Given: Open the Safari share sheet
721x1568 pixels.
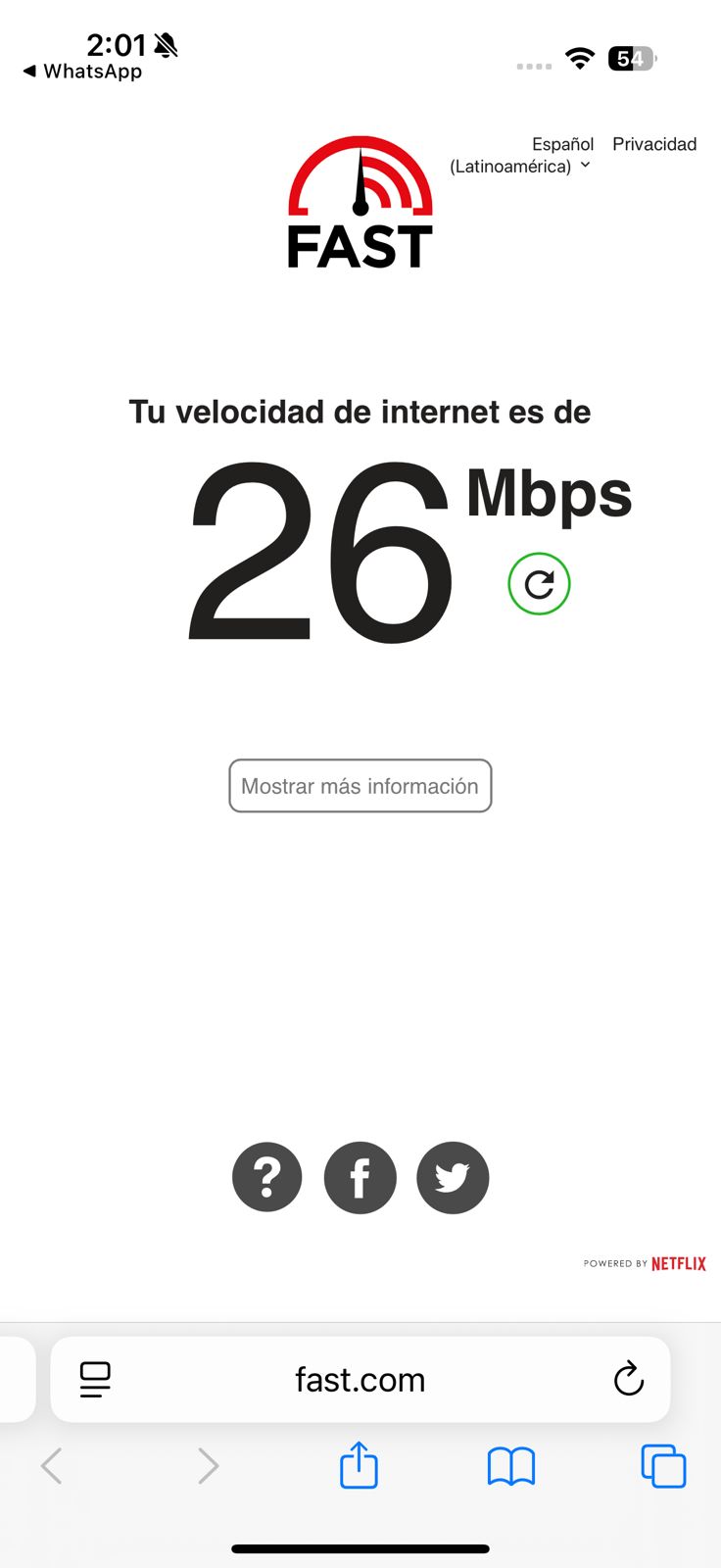Looking at the screenshot, I should 359,1466.
